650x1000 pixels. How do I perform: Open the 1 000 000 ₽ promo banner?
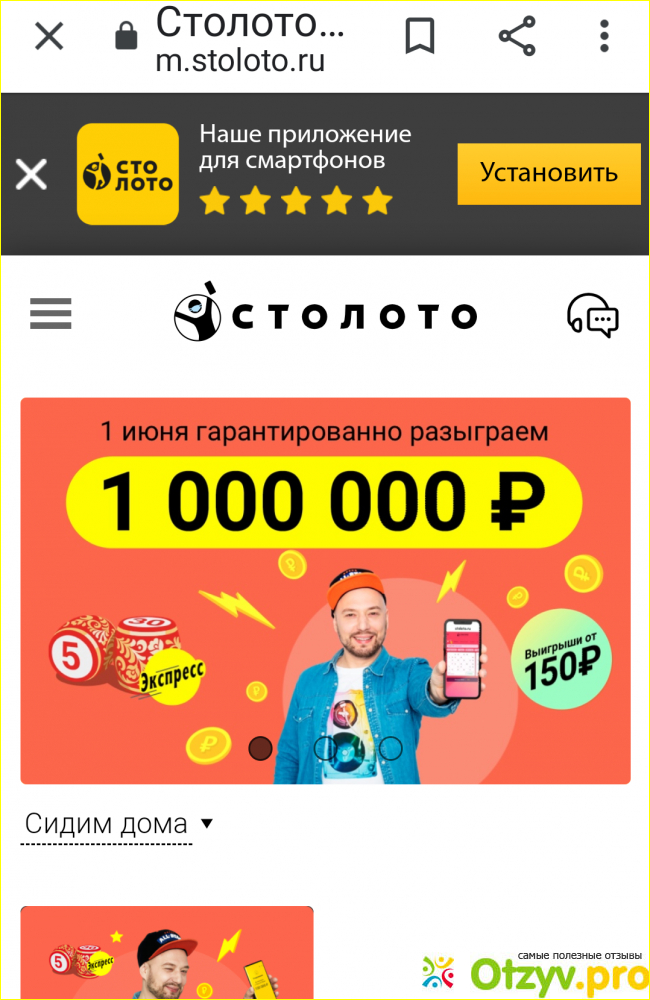tap(325, 590)
